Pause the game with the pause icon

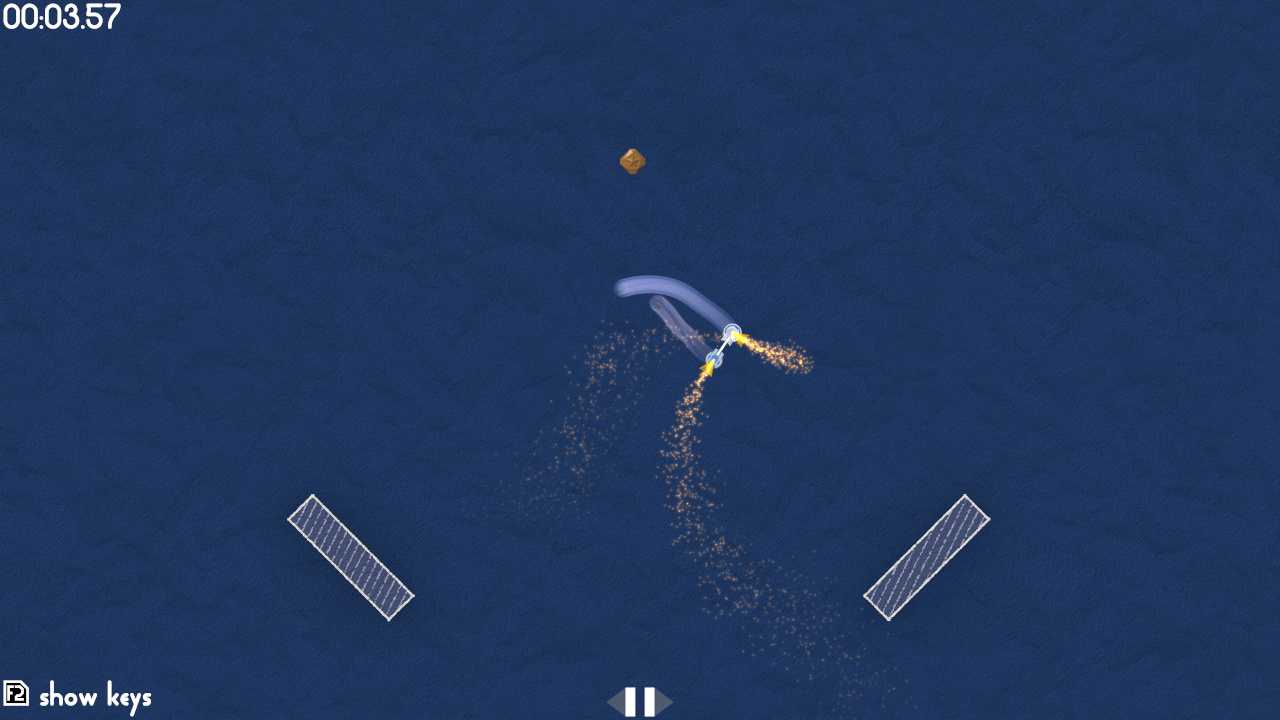pyautogui.click(x=640, y=701)
